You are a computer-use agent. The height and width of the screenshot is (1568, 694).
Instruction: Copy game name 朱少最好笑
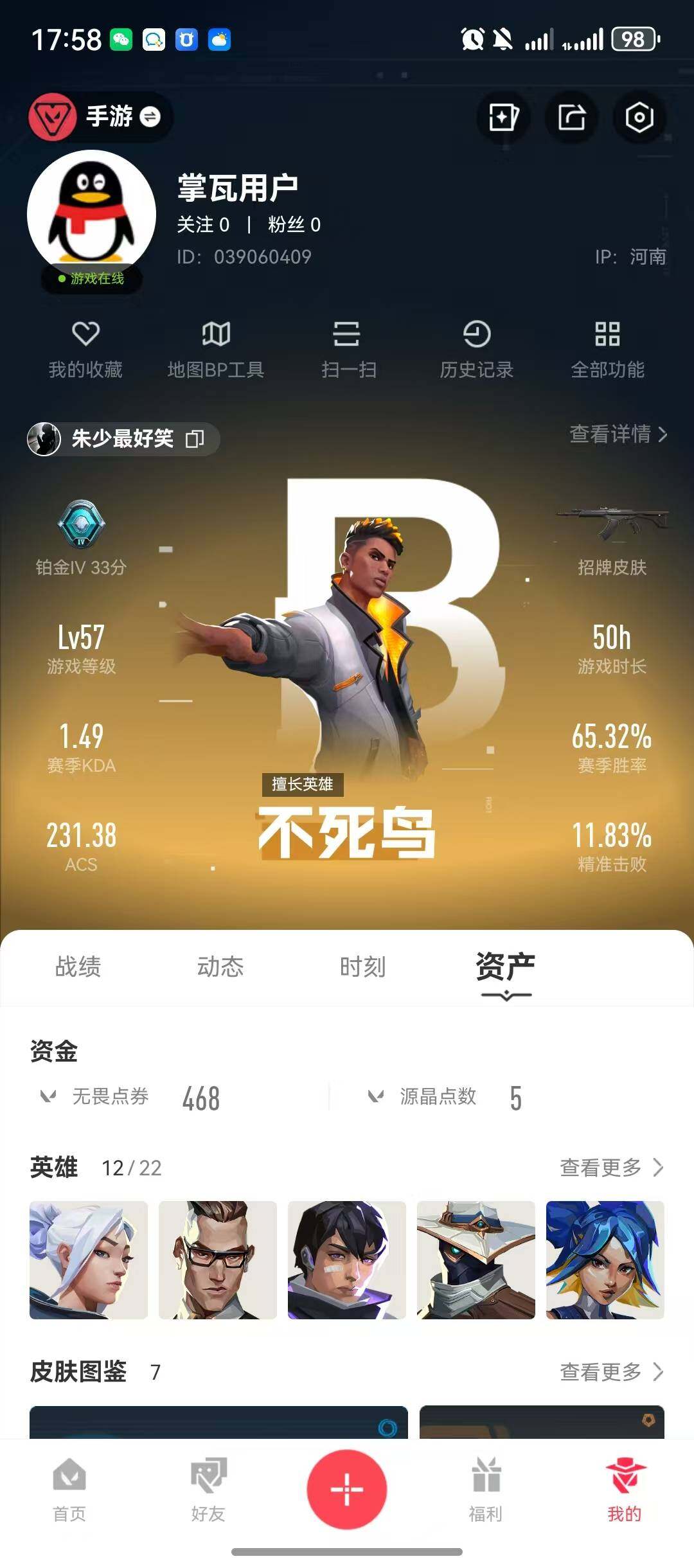point(195,439)
